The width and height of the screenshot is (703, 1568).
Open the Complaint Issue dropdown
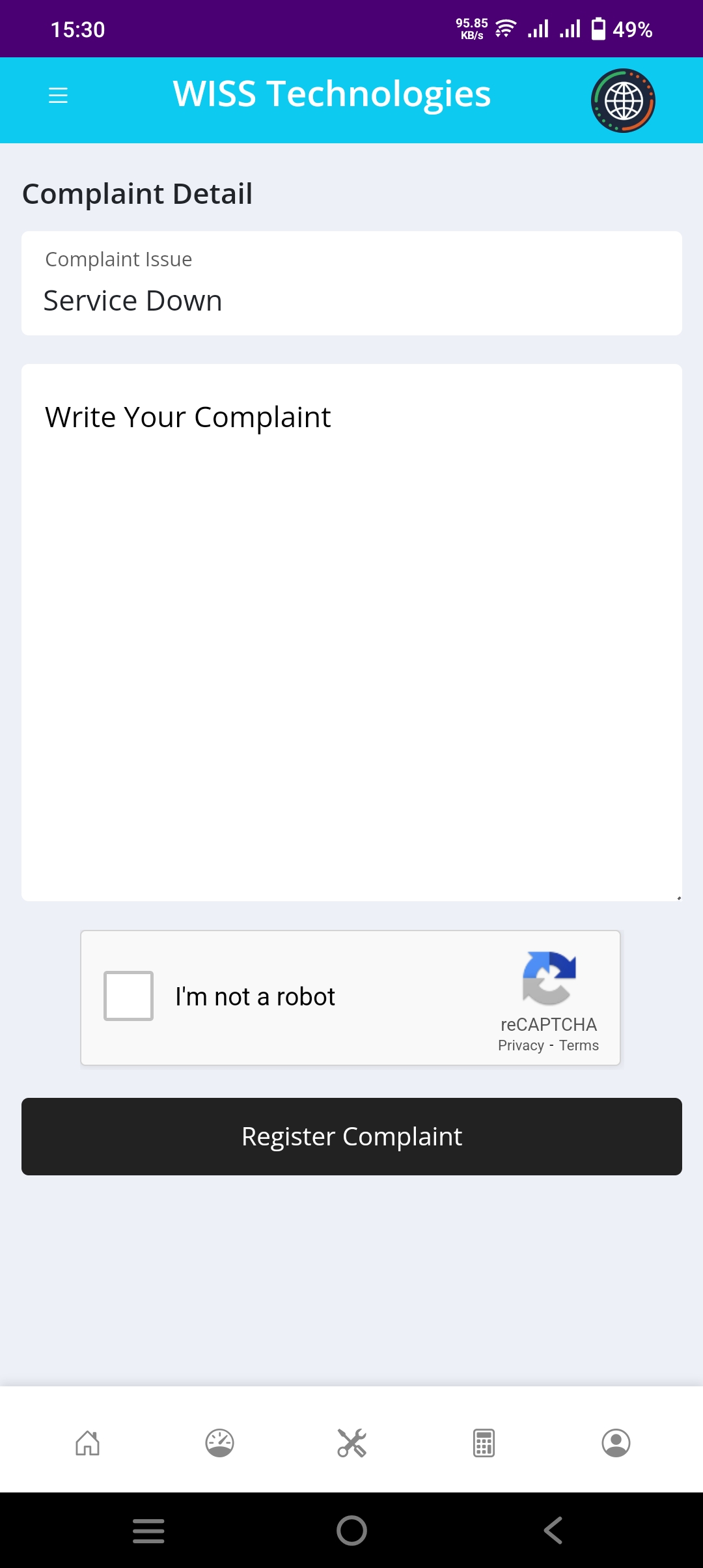(351, 284)
